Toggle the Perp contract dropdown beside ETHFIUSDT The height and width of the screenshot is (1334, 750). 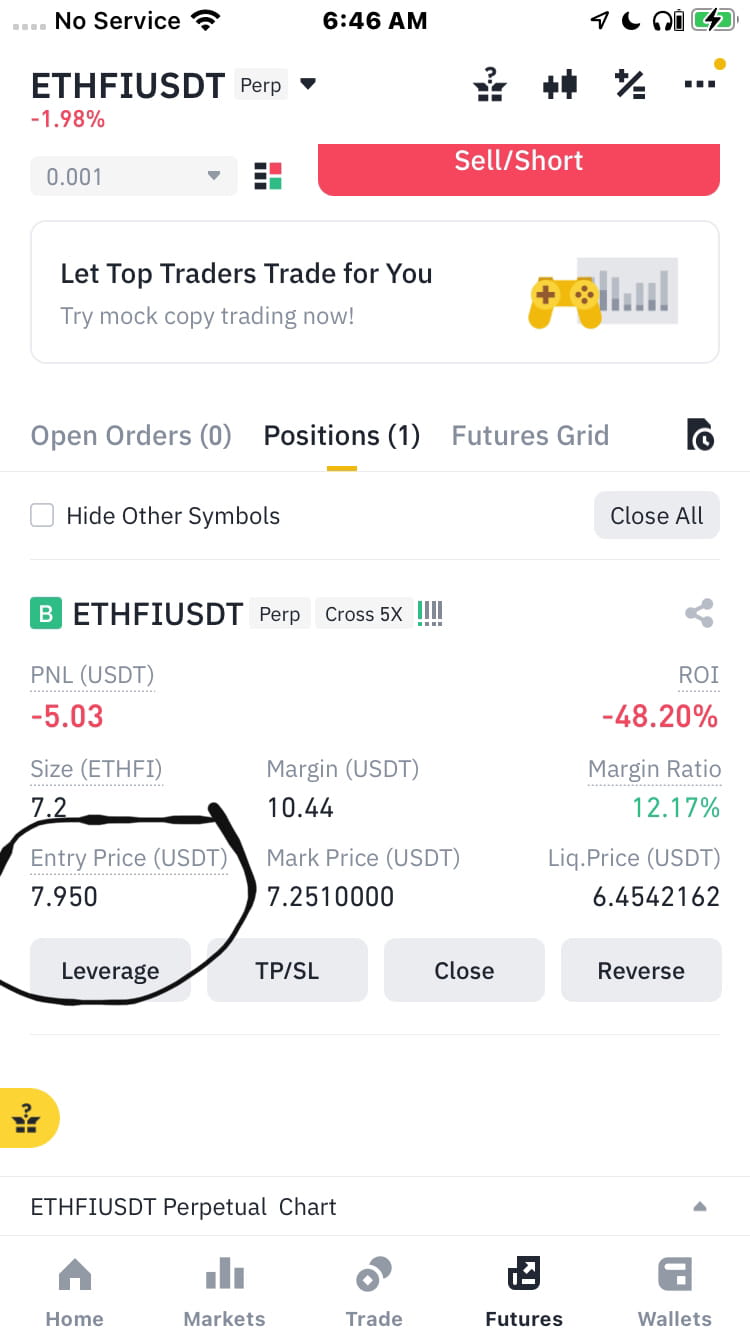click(307, 85)
